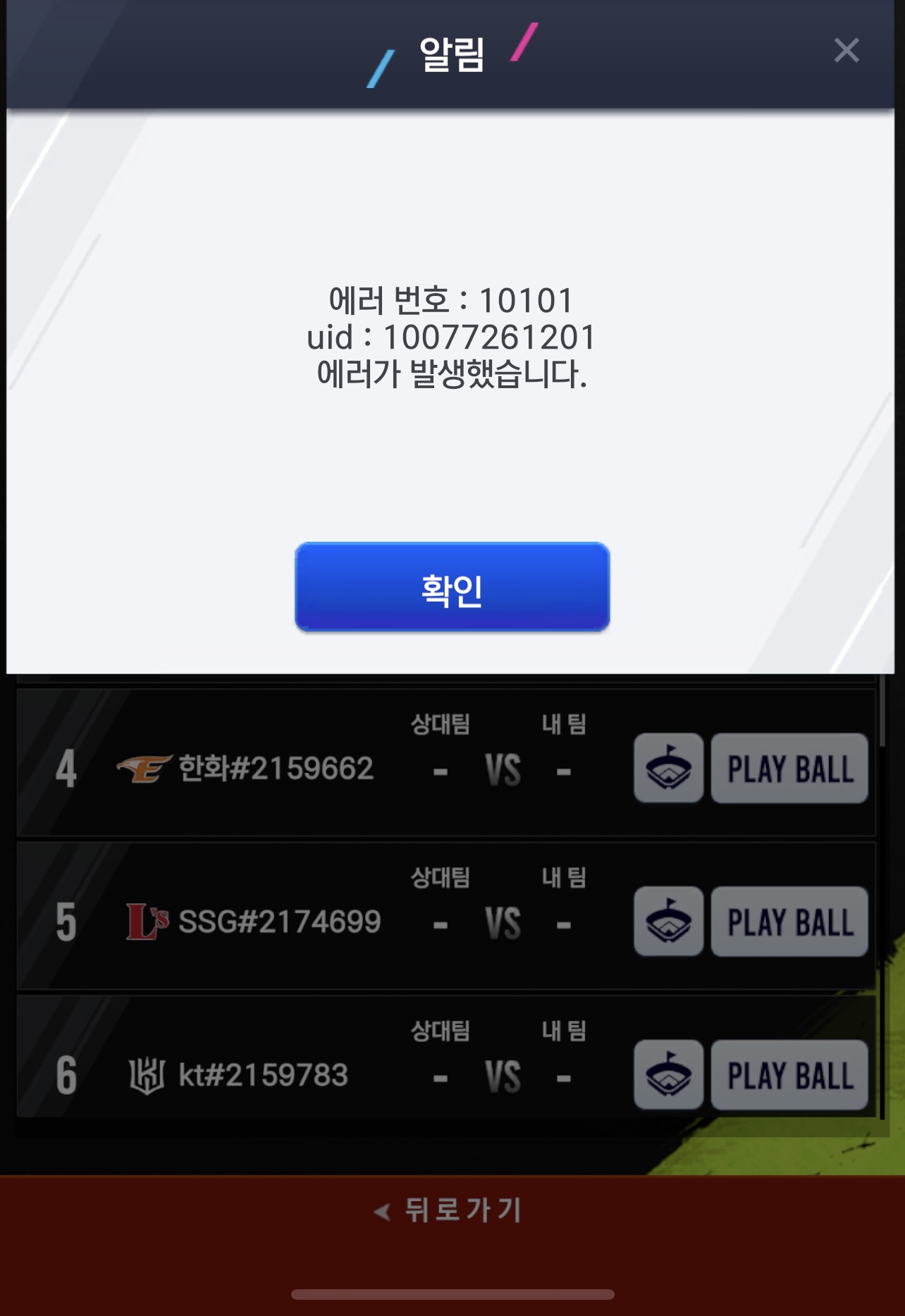Tap PLAY BALL for 한화#2159662

tap(789, 768)
